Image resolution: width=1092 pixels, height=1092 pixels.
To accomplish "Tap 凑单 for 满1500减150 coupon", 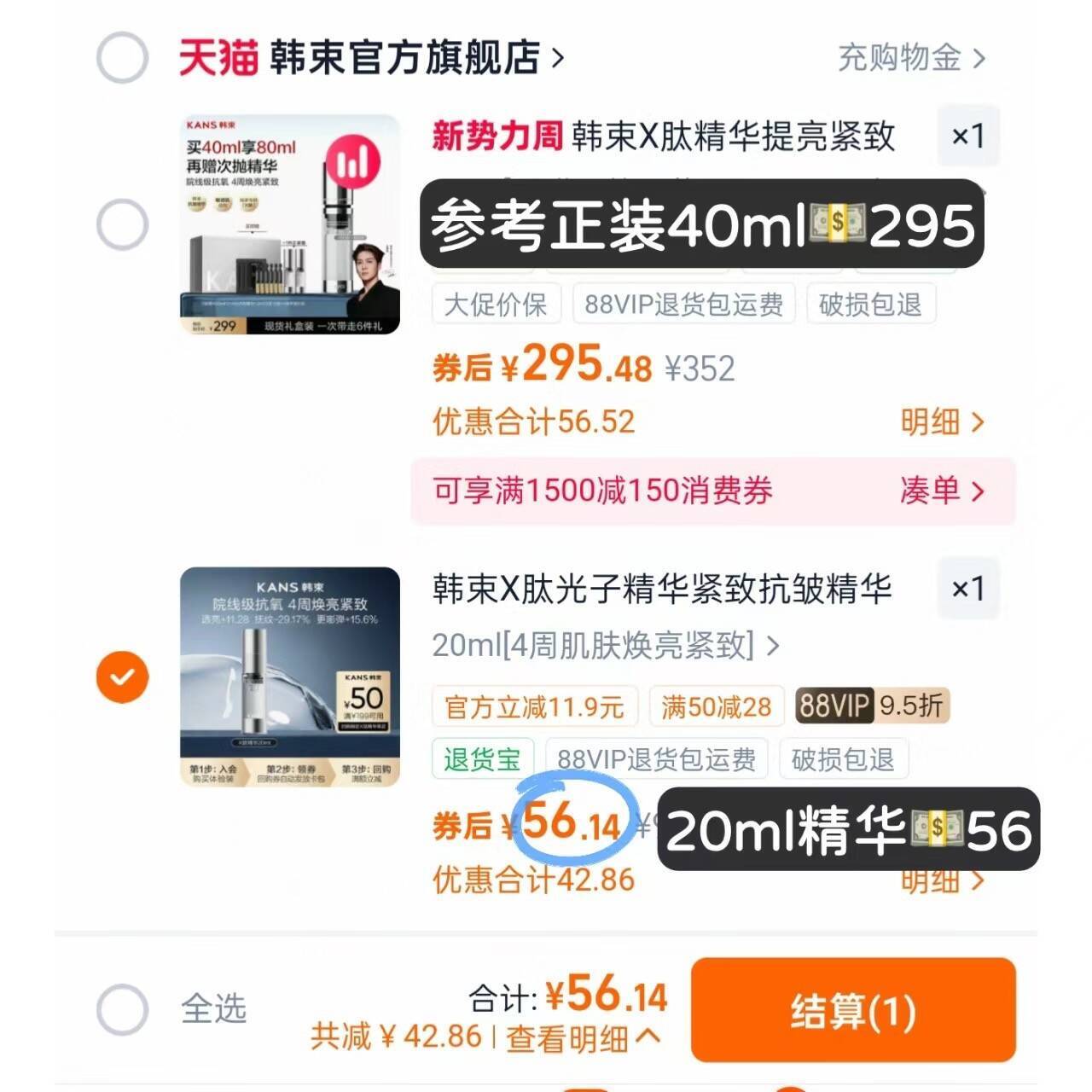I will point(942,491).
